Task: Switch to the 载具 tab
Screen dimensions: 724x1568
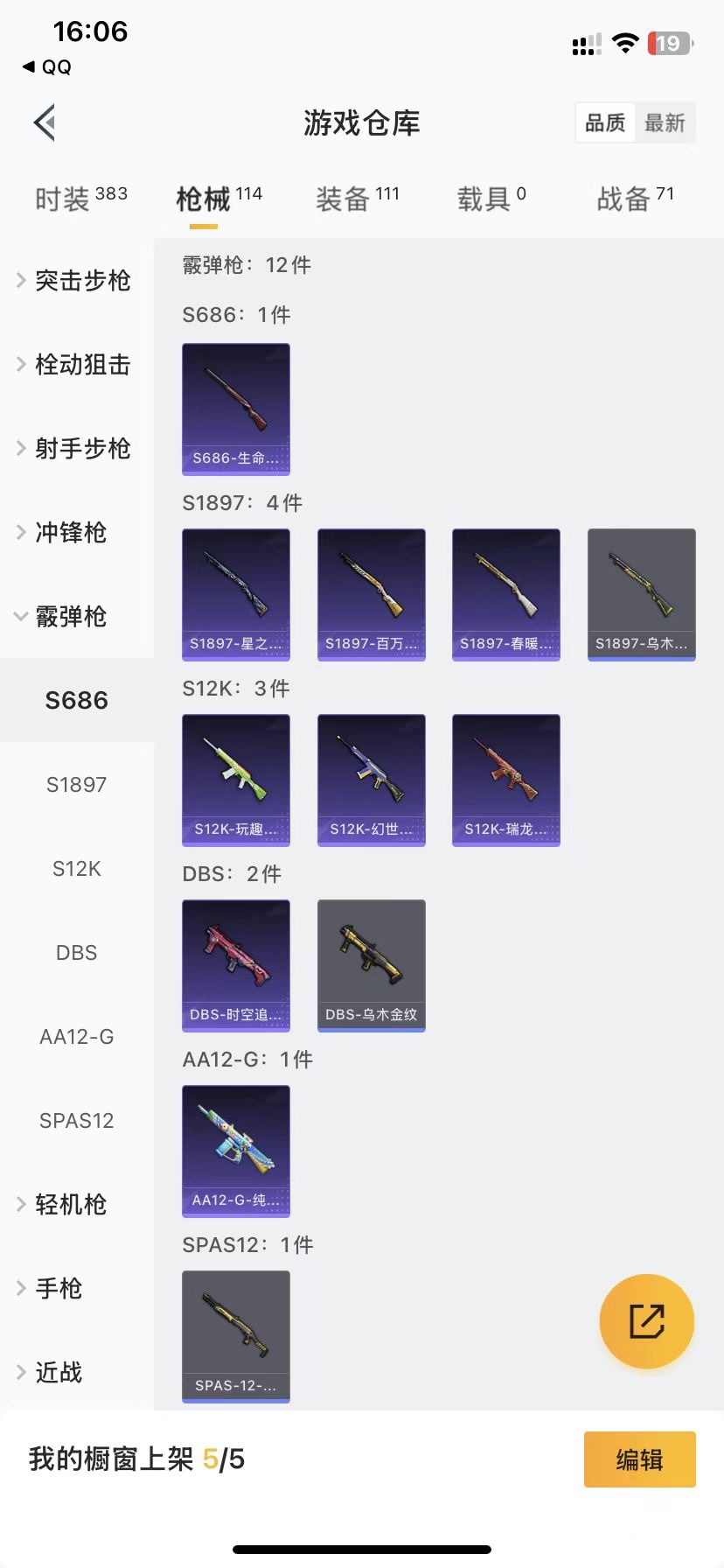Action: click(491, 199)
